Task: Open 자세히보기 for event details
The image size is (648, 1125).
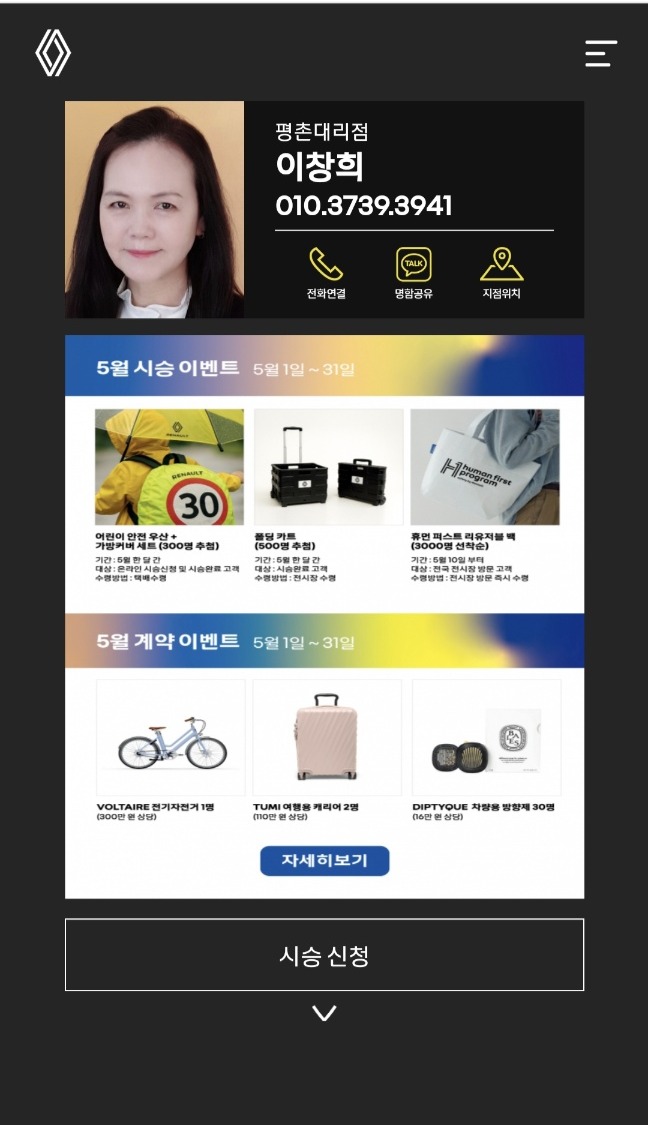Action: coord(324,860)
